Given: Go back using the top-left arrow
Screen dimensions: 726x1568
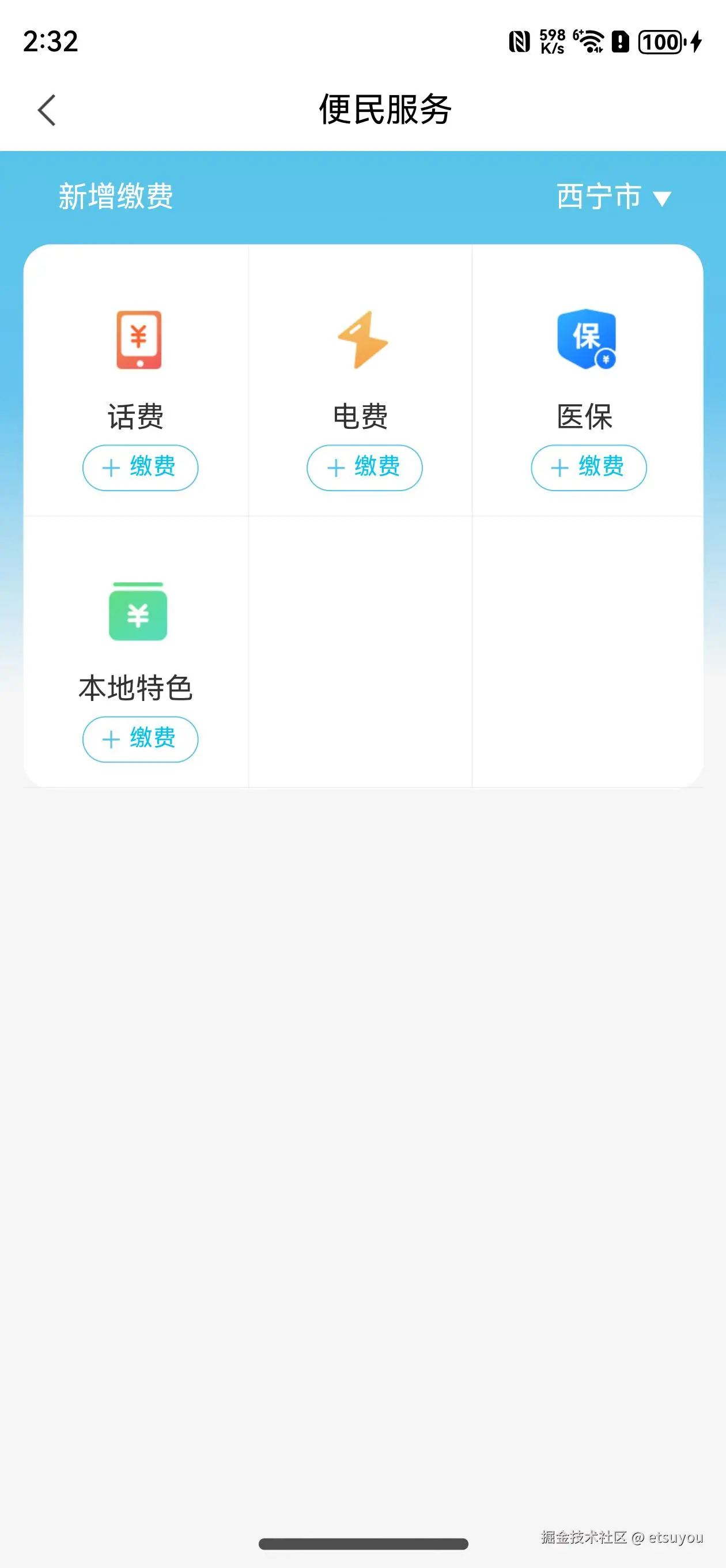Looking at the screenshot, I should [x=47, y=110].
